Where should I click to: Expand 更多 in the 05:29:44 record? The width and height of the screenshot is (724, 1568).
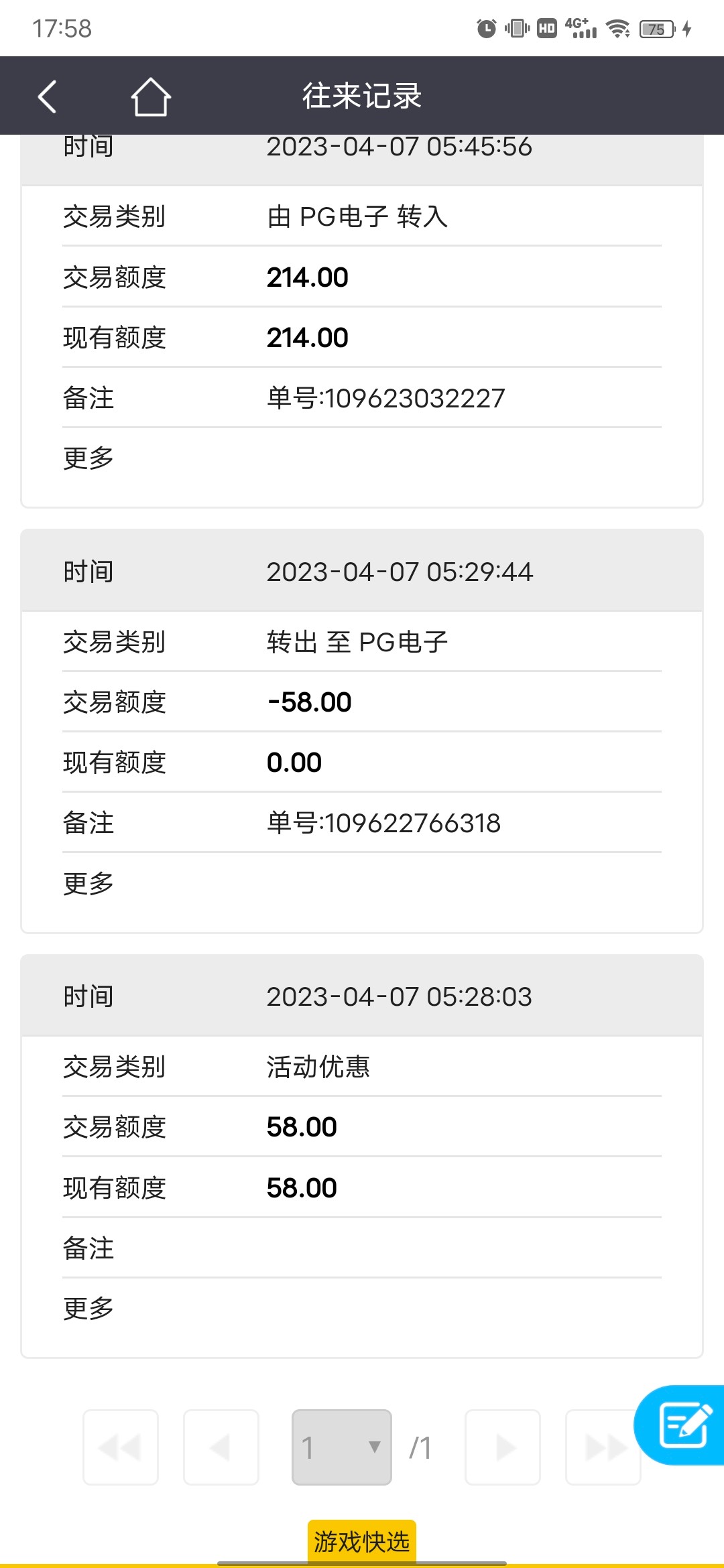click(x=88, y=883)
